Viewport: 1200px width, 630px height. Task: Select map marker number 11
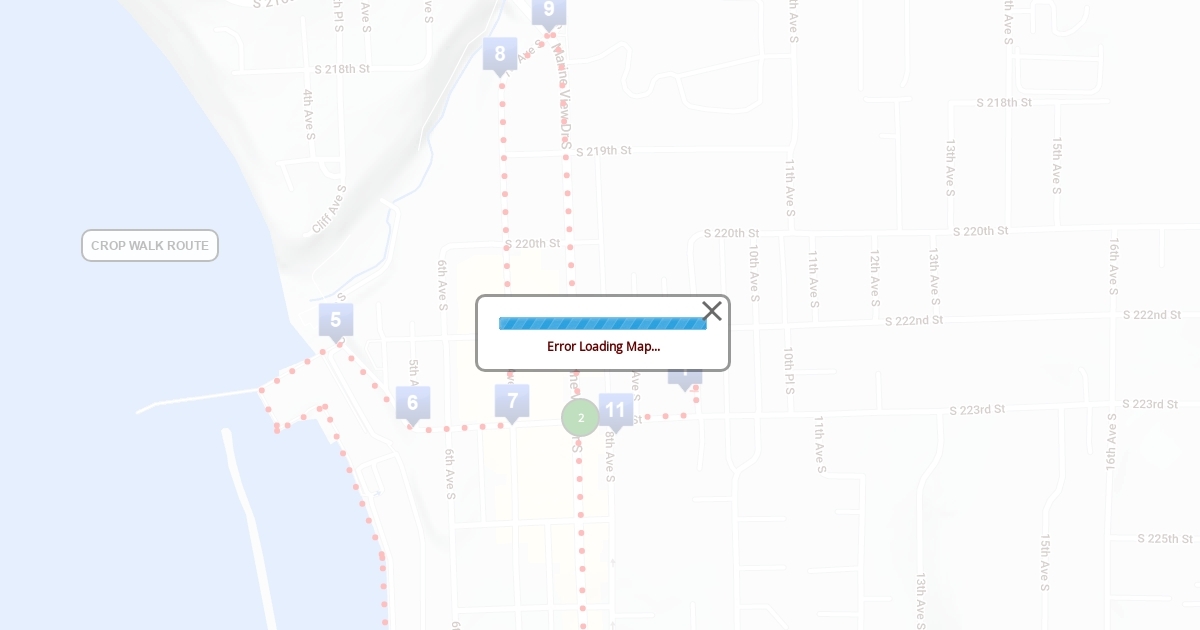point(616,410)
